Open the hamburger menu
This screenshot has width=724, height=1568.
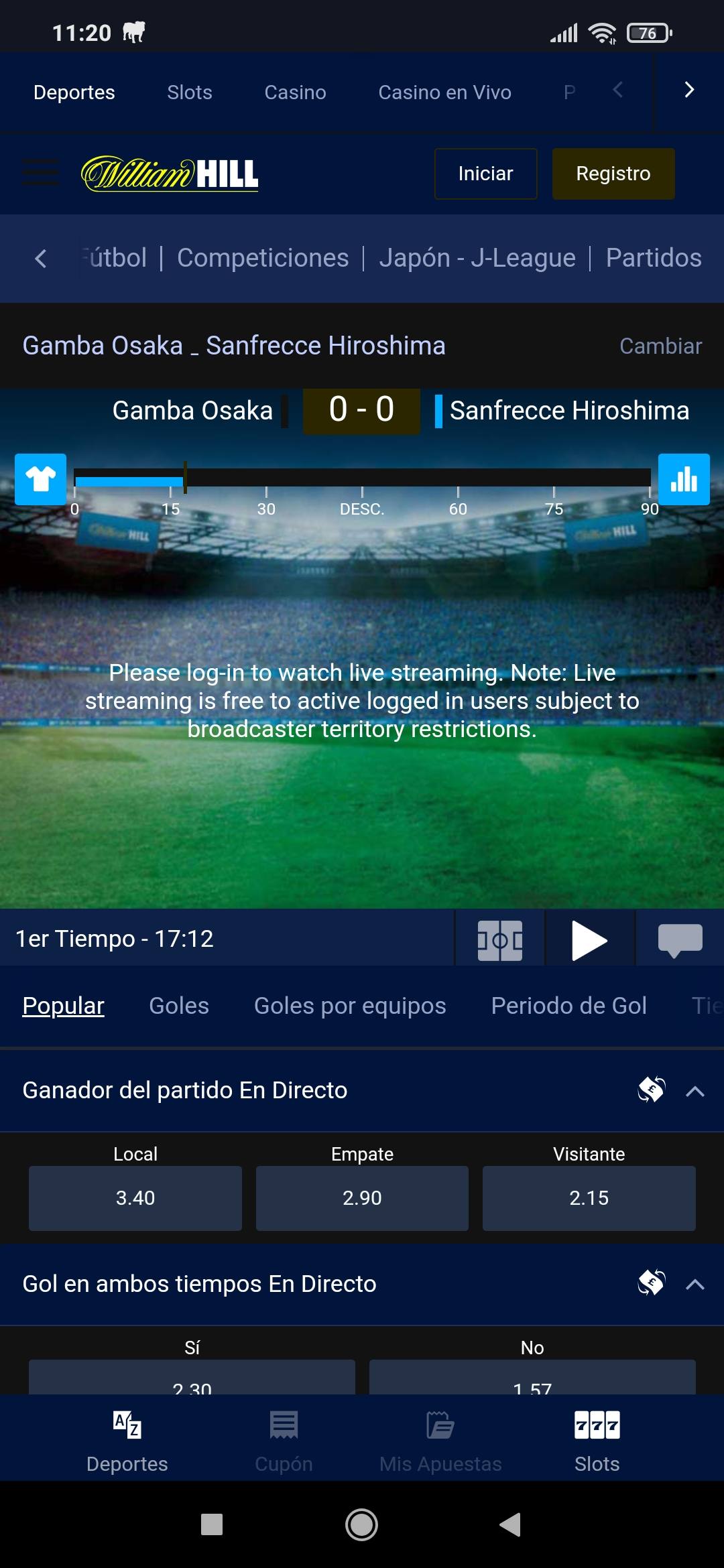click(40, 173)
